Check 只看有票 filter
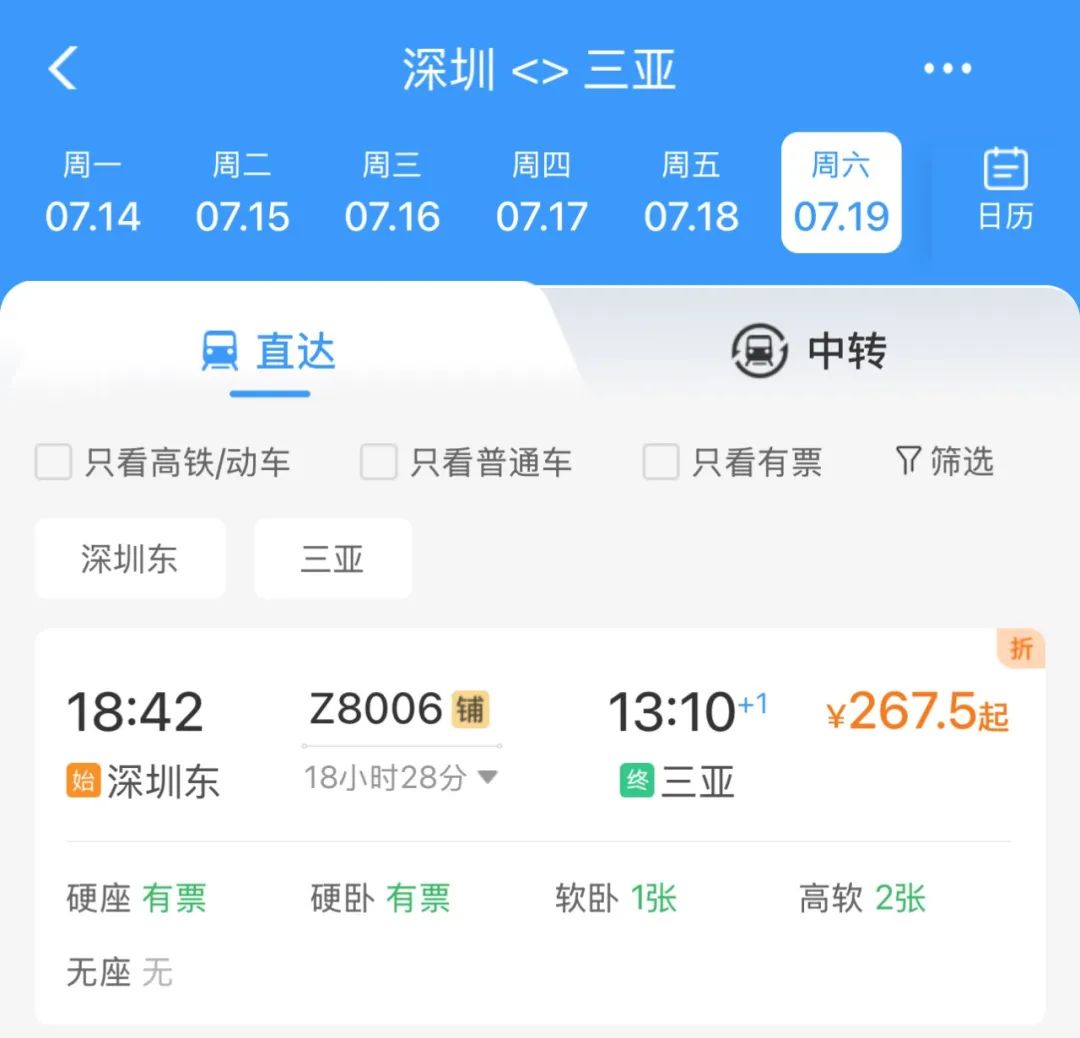 [x=661, y=462]
